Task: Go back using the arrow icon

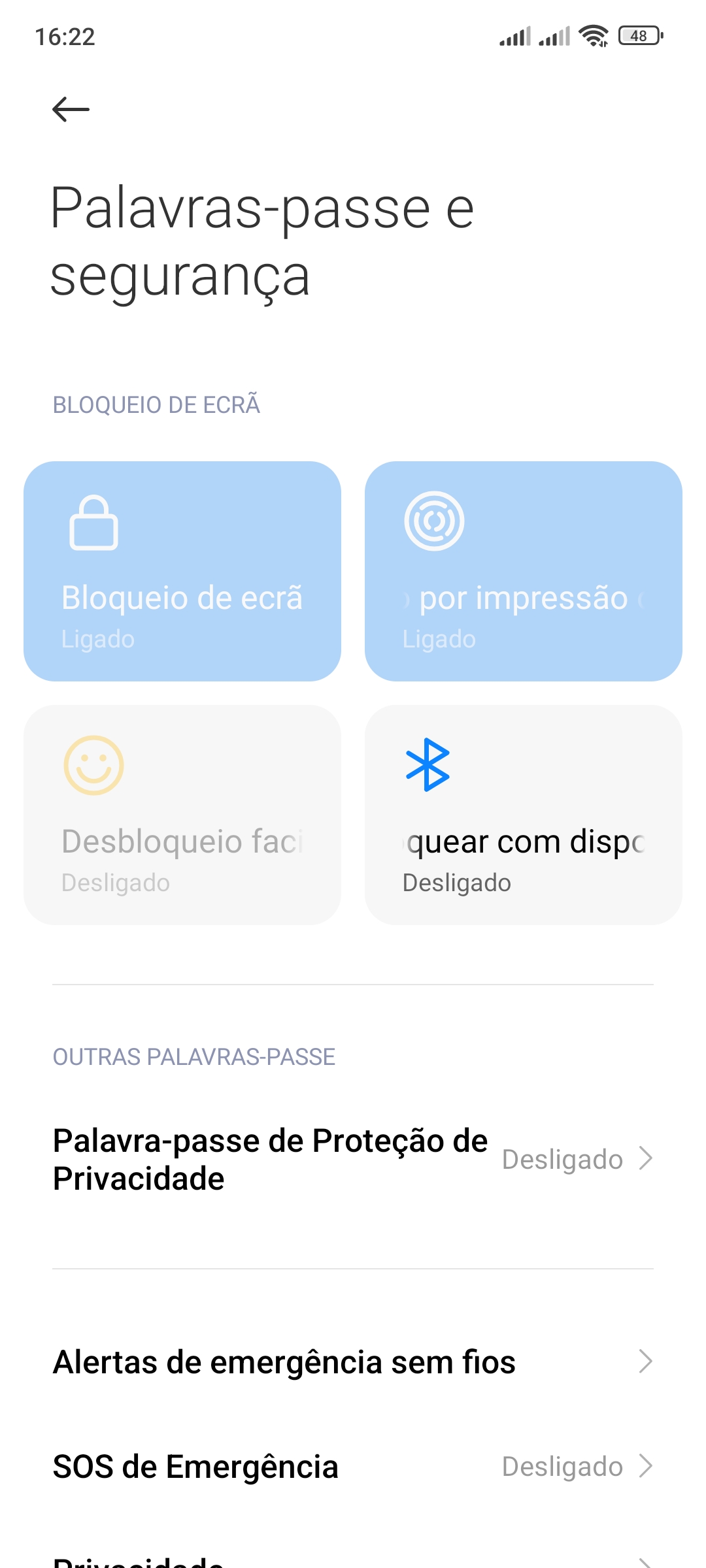Action: click(x=71, y=109)
